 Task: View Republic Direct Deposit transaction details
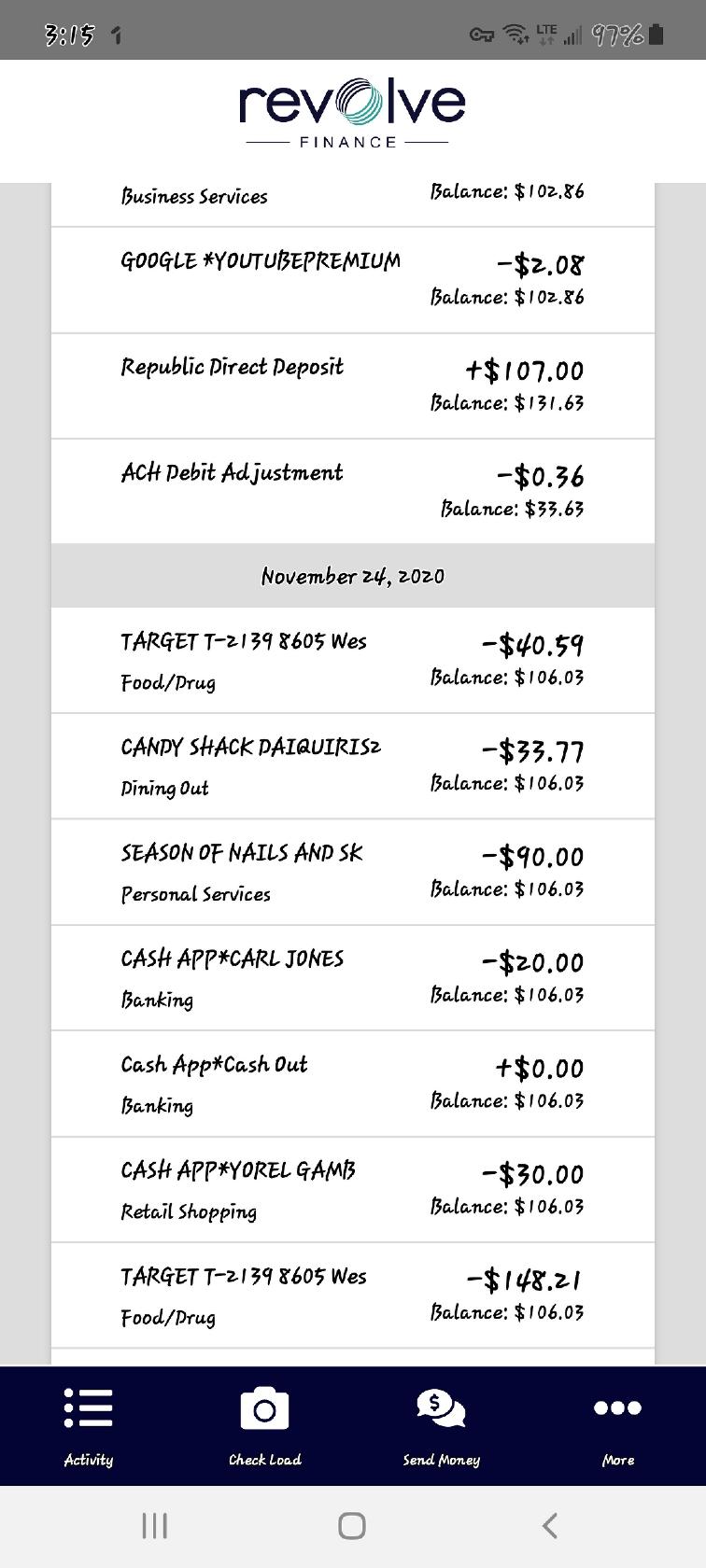point(353,385)
